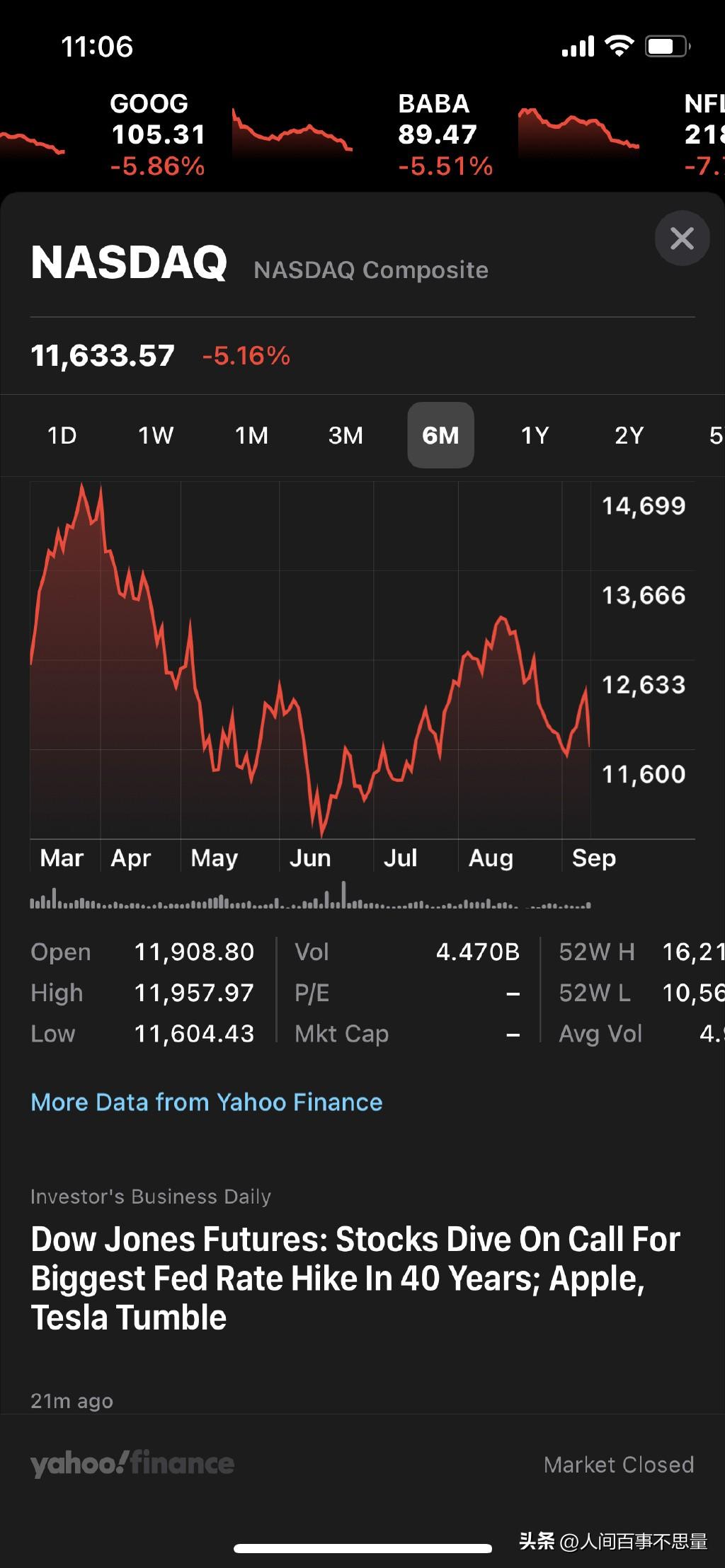
Task: Change chart range to 2Y
Action: point(629,435)
